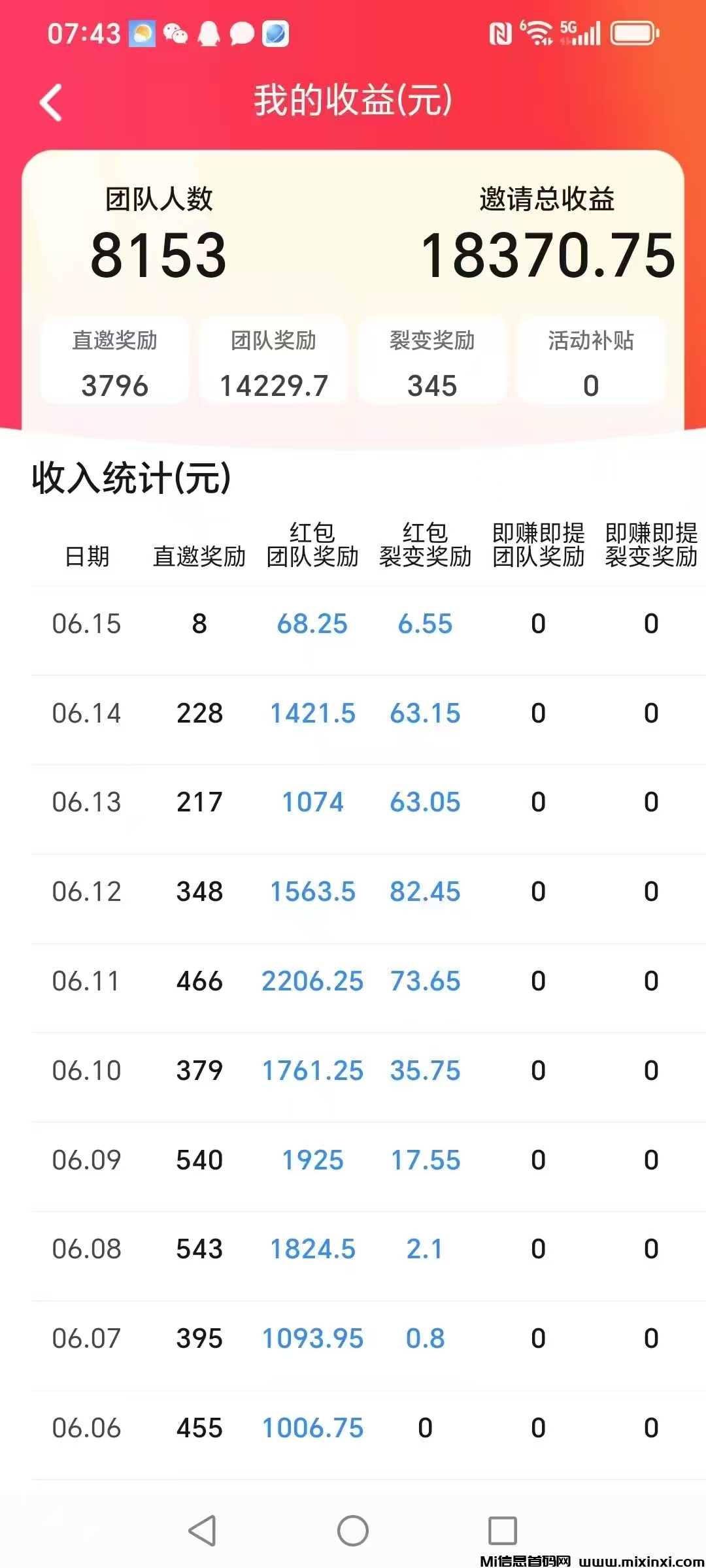
Task: Open the browser icon in status bar
Action: tap(275, 34)
